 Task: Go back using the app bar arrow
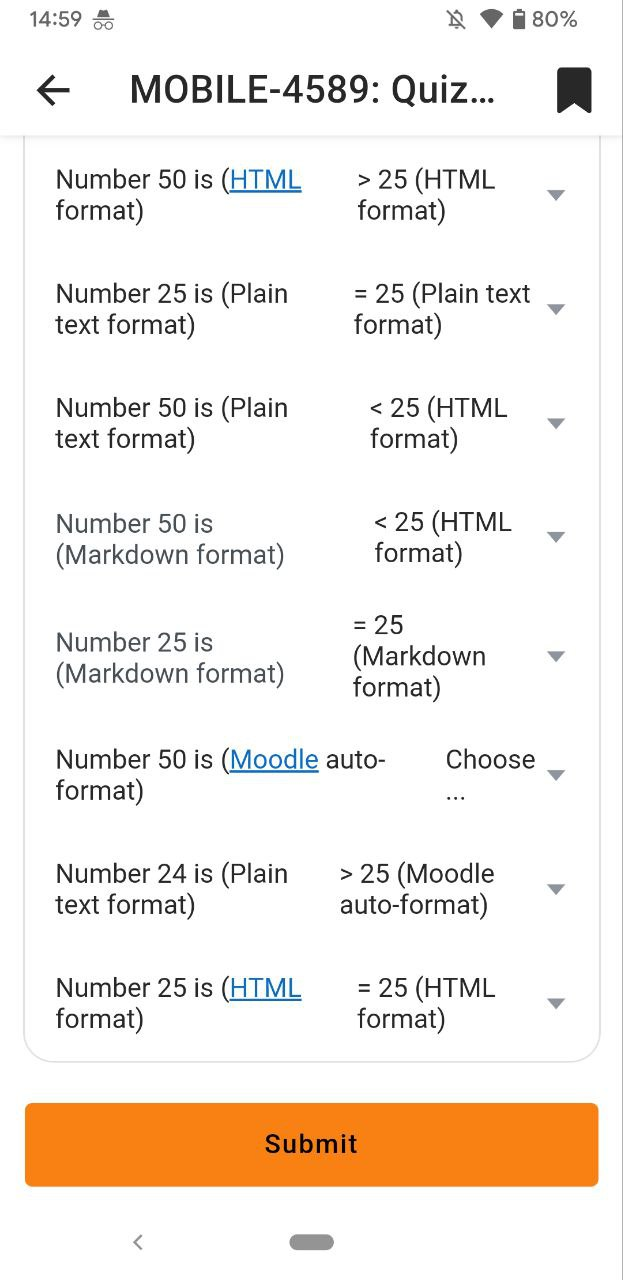(x=53, y=91)
